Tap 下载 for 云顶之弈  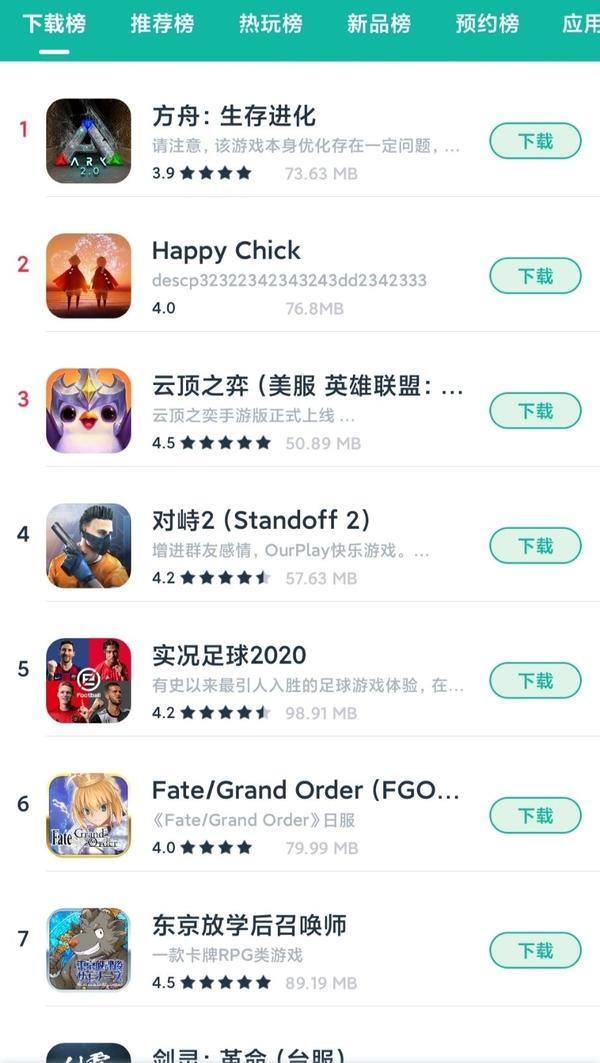pos(535,411)
